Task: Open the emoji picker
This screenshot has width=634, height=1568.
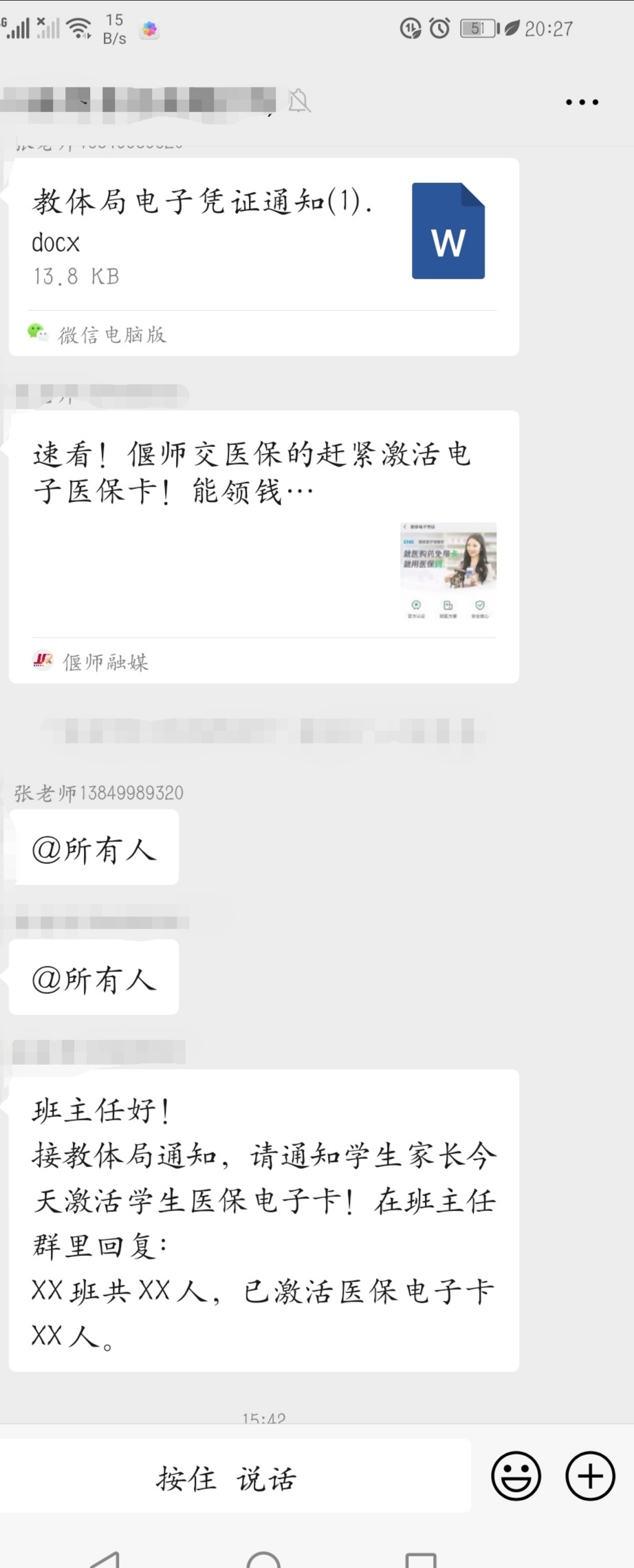Action: coord(516,1476)
